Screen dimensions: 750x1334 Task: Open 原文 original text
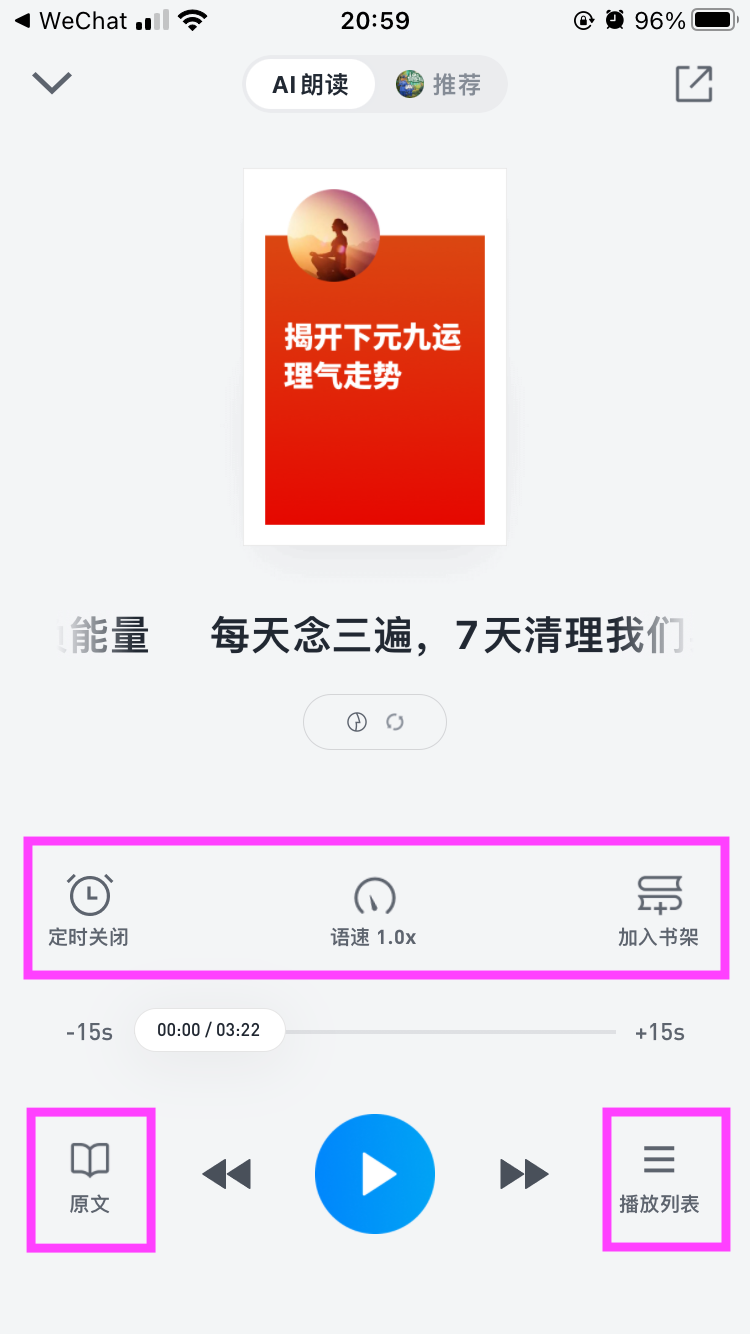pos(90,1178)
